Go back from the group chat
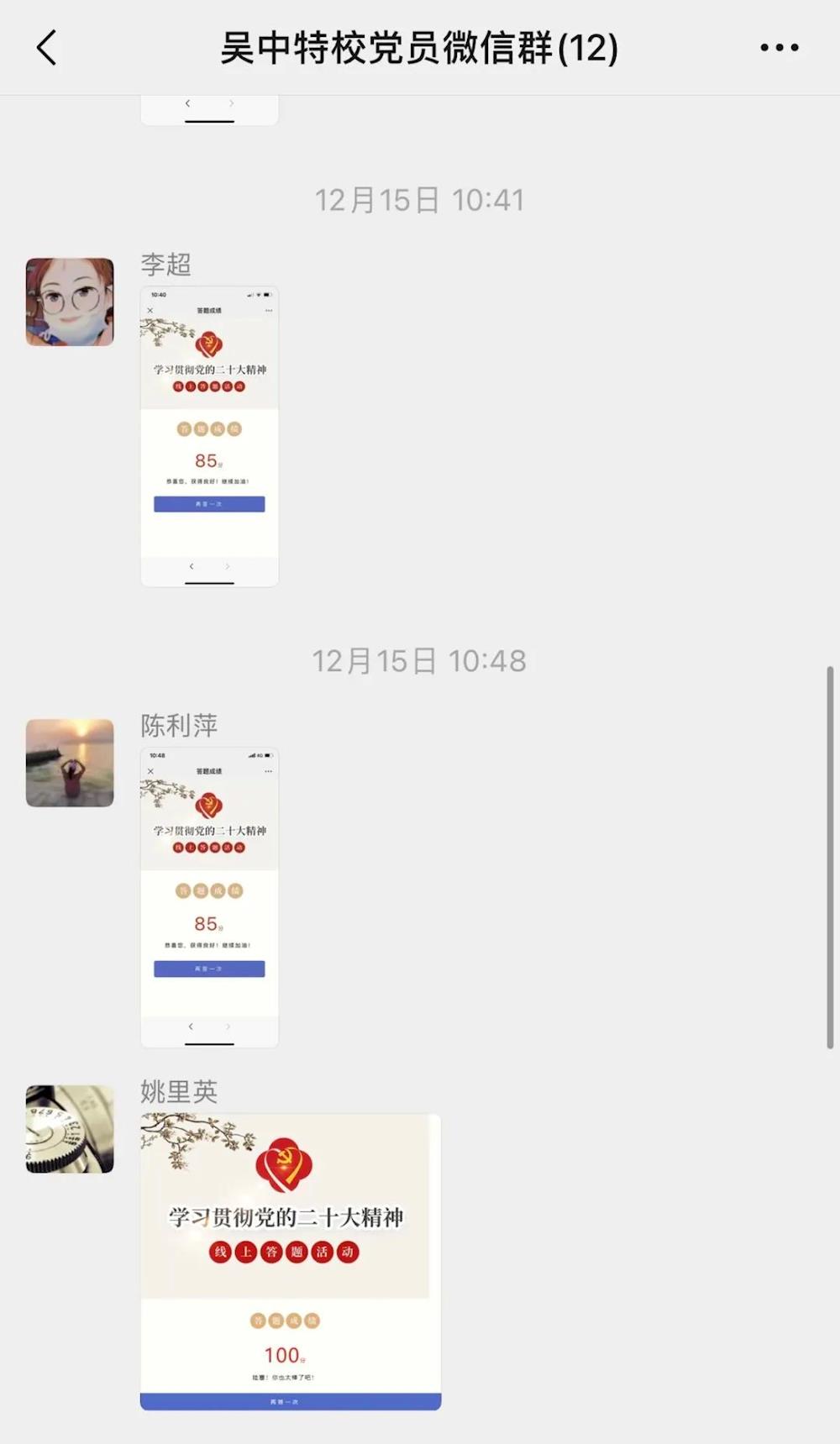The width and height of the screenshot is (840, 1444). (x=47, y=48)
